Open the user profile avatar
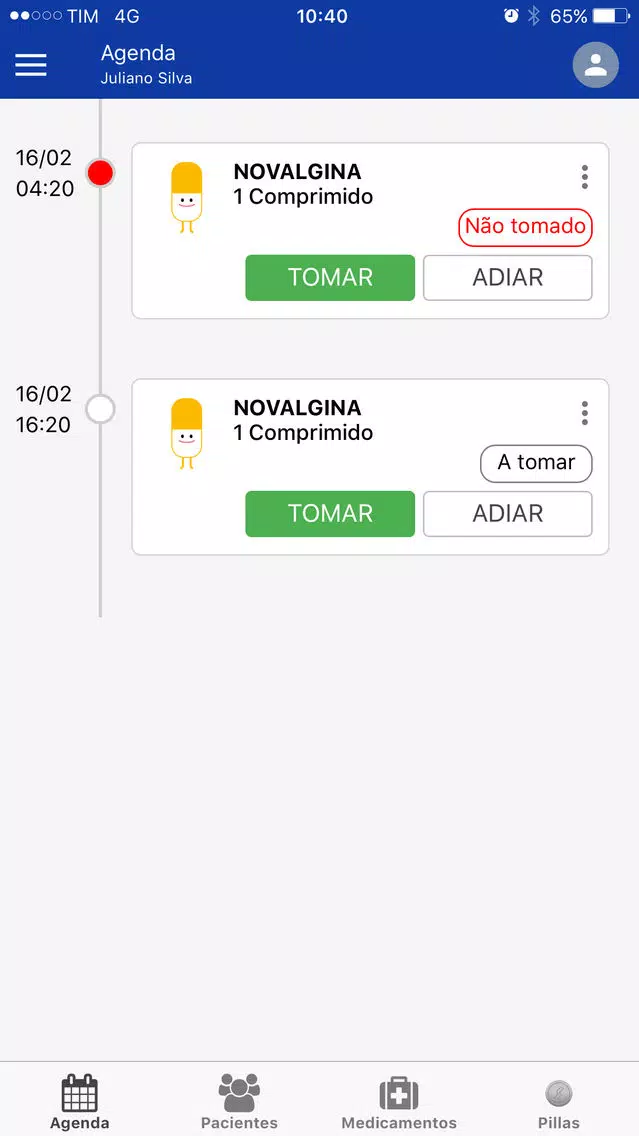 click(596, 65)
